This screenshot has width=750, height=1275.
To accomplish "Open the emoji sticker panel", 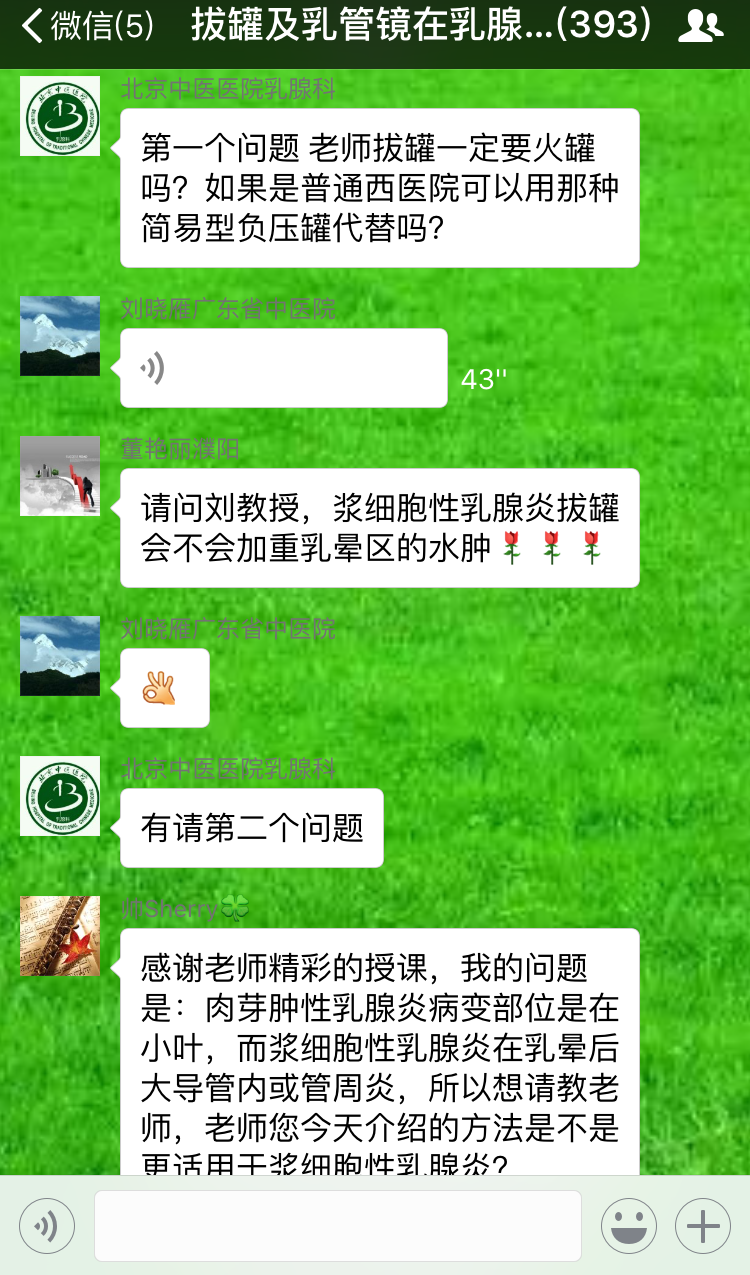I will pyautogui.click(x=629, y=1226).
